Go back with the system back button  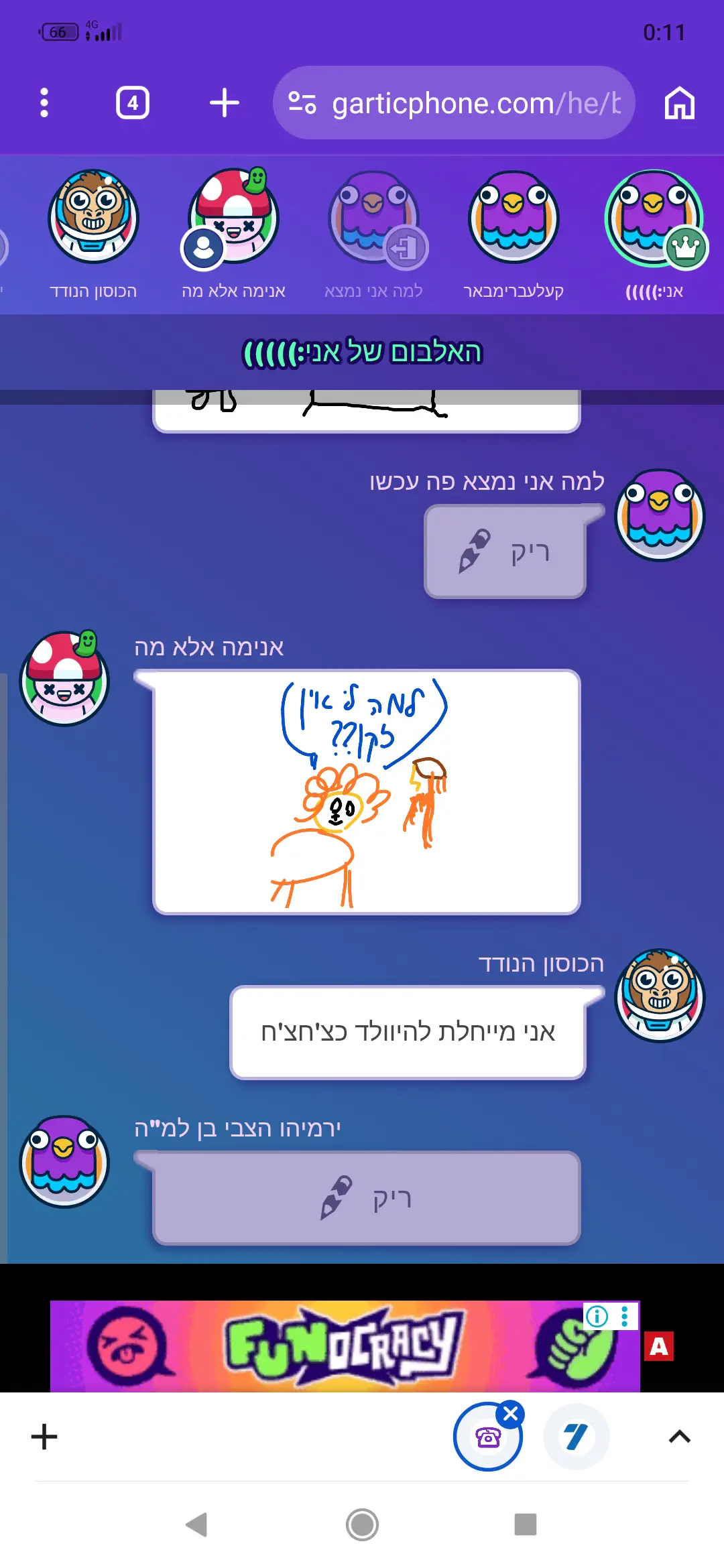coord(196,1525)
